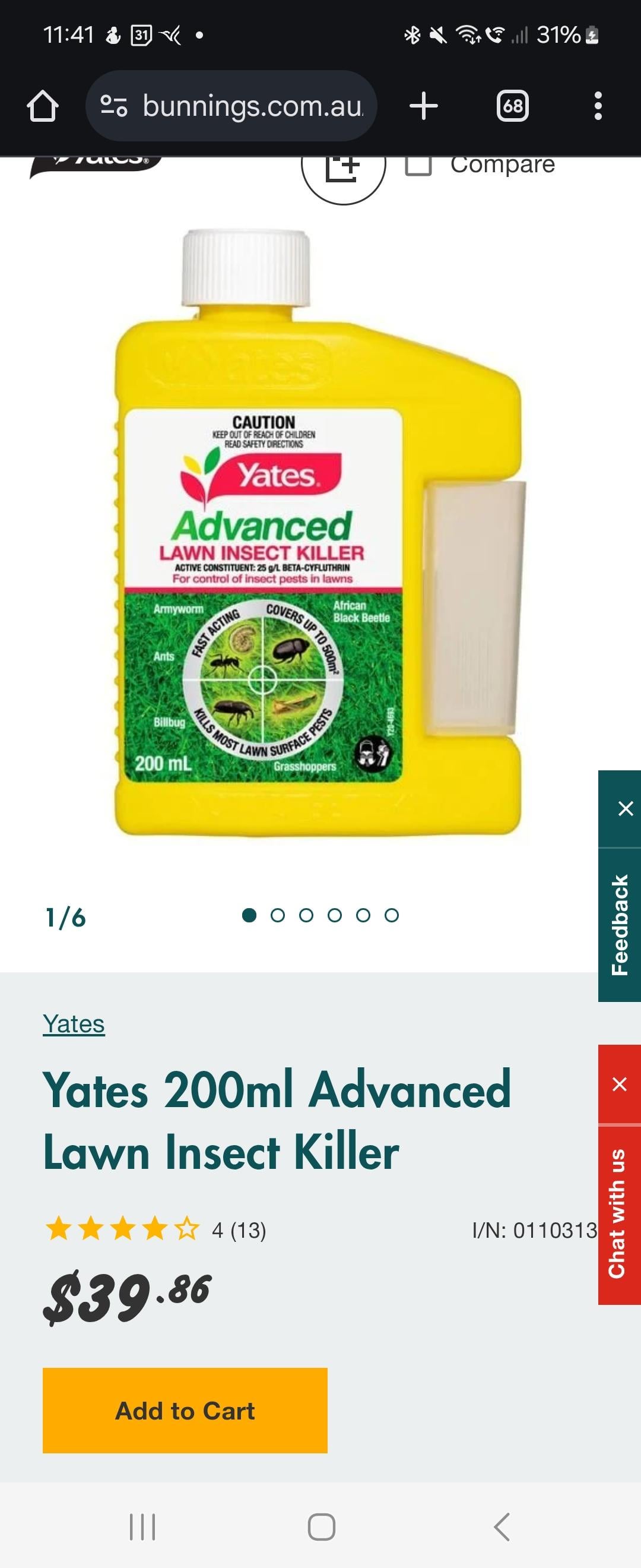View the 4-star rating reviews
This screenshot has height=1568, width=641.
[155, 1229]
